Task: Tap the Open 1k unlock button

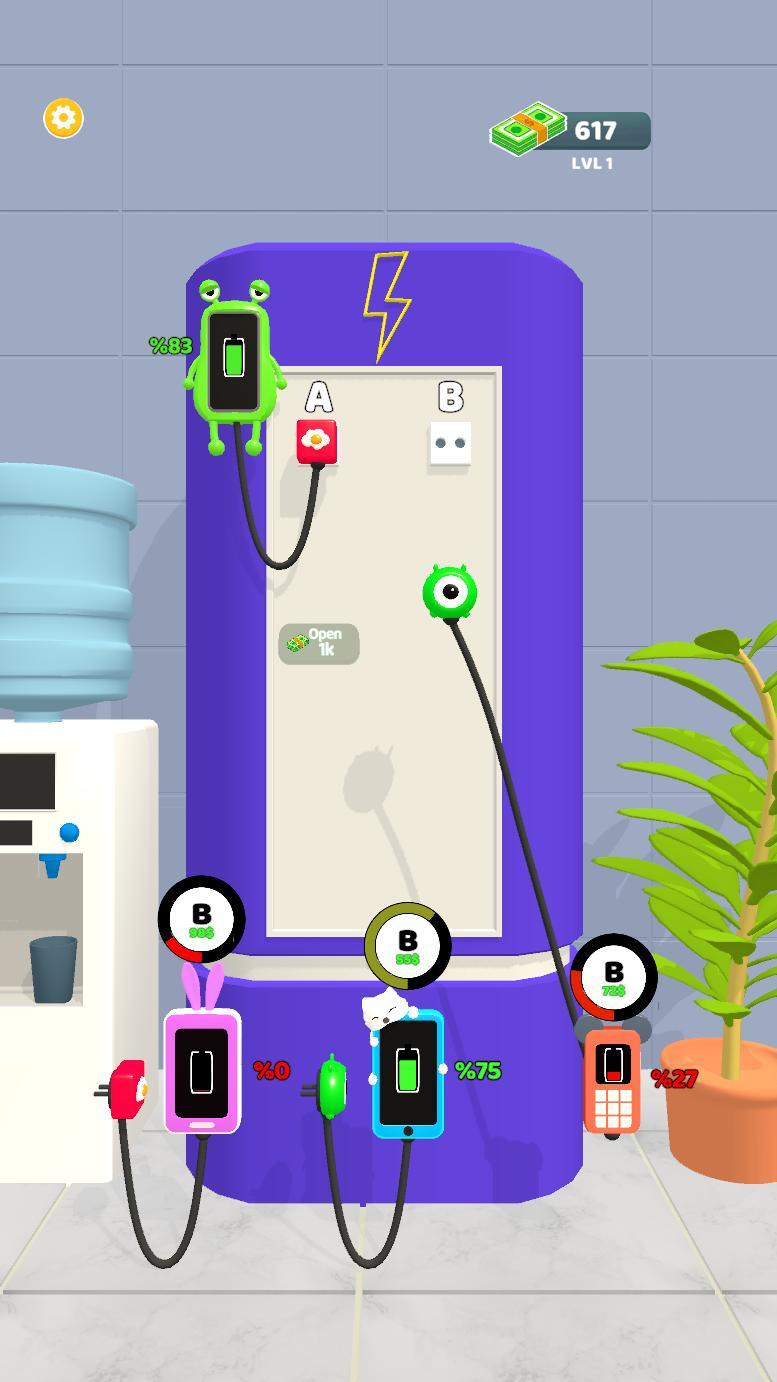Action: tap(318, 643)
